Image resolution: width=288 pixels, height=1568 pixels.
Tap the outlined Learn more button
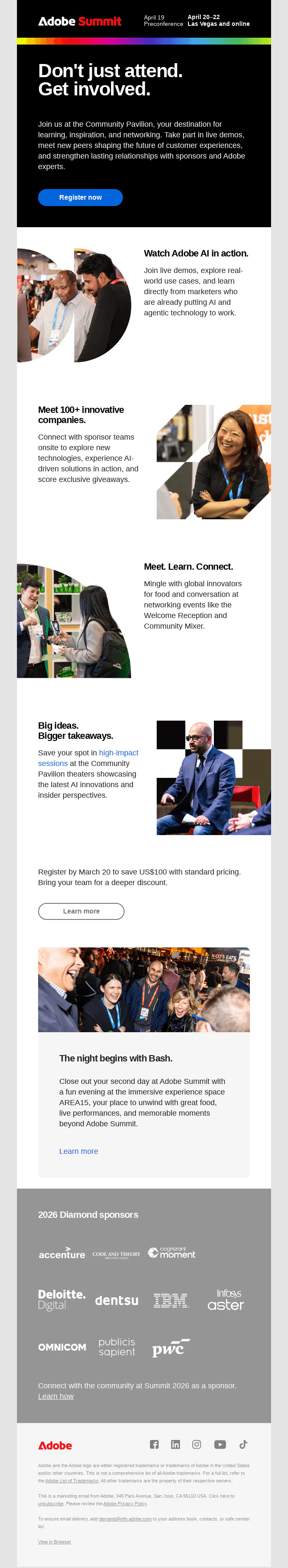click(x=81, y=911)
